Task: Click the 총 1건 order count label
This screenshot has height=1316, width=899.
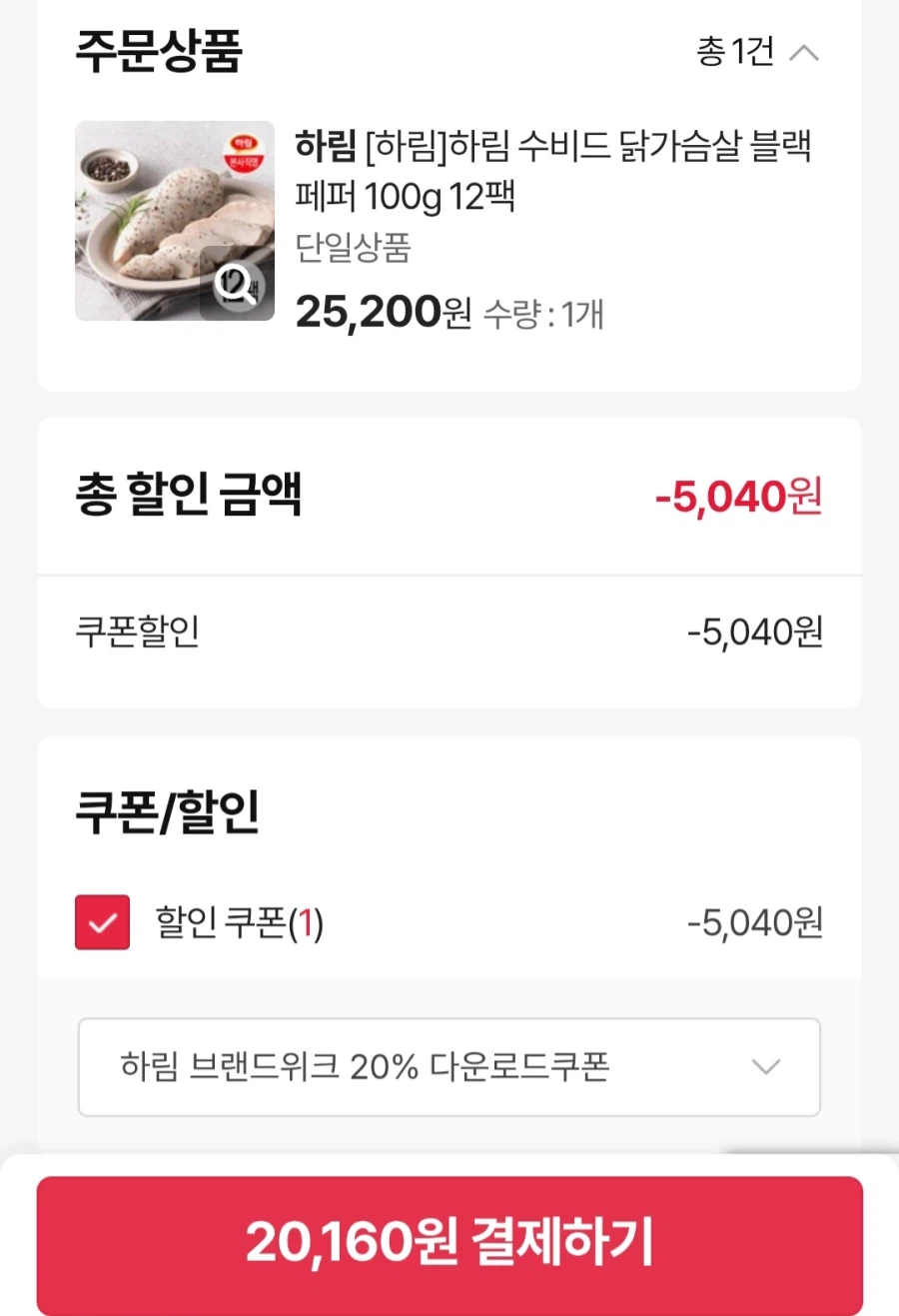Action: (735, 53)
